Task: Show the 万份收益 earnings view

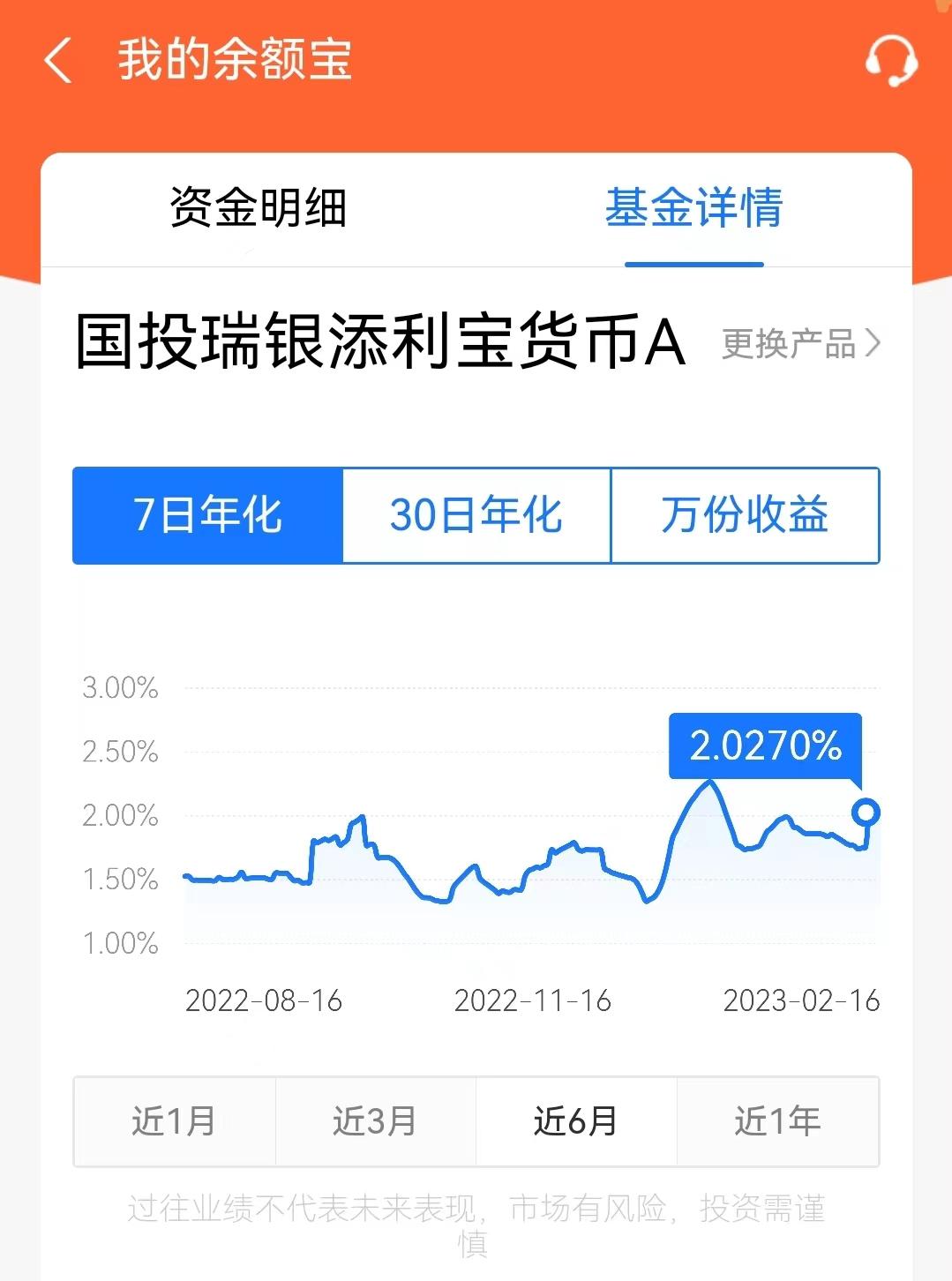Action: pos(746,516)
